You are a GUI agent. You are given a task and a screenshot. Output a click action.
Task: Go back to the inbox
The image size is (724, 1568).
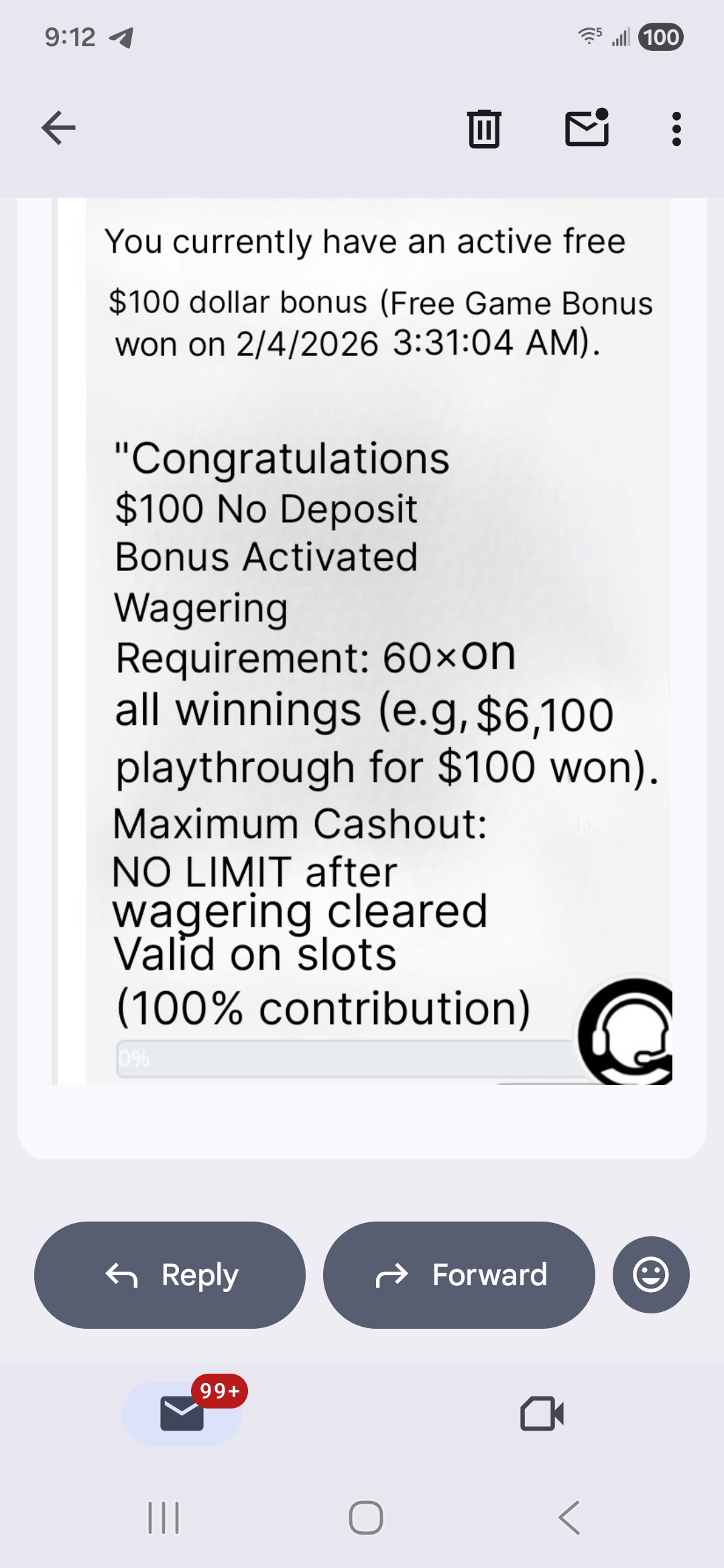(x=59, y=127)
